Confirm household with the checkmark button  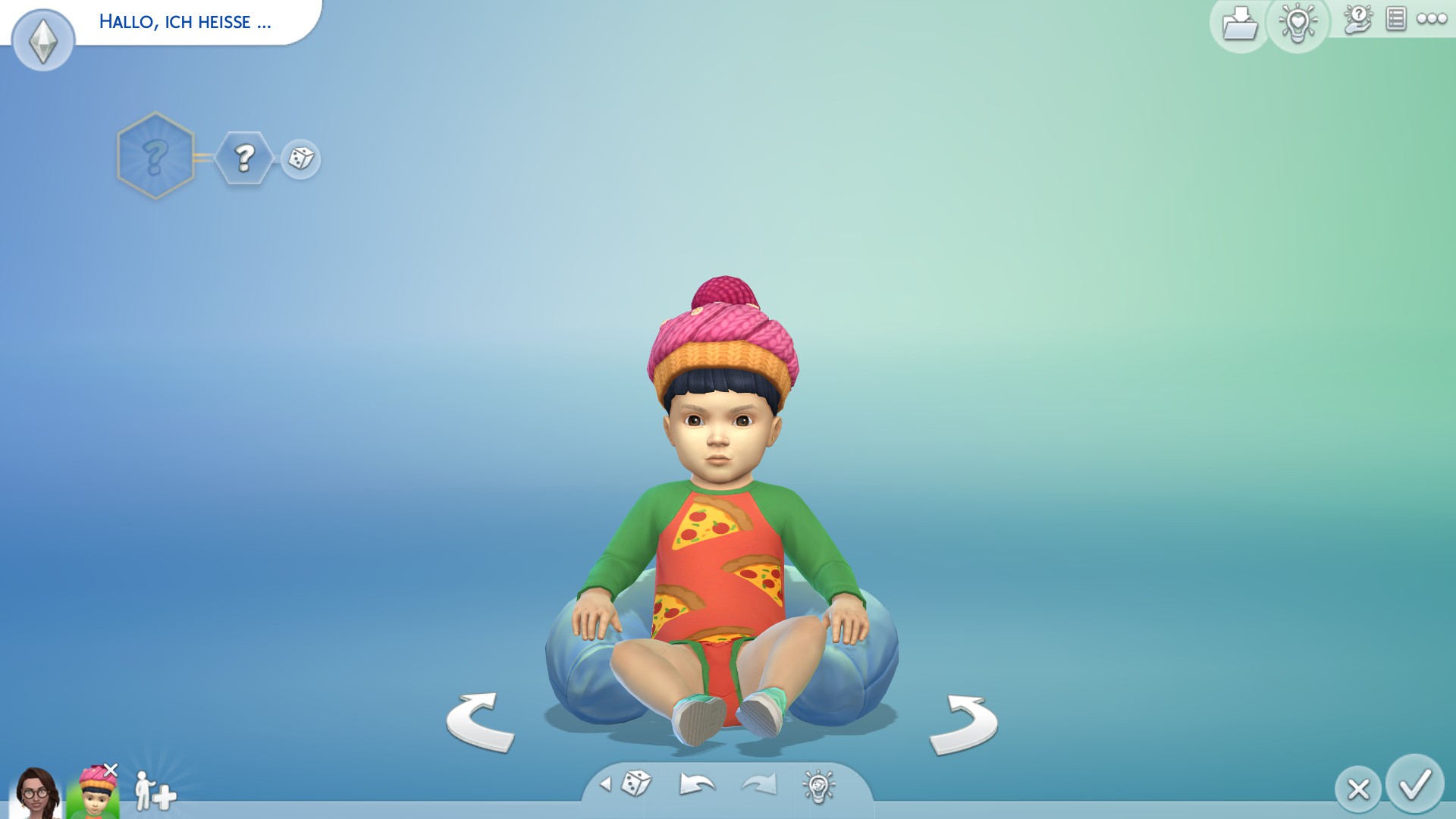coord(1414,785)
